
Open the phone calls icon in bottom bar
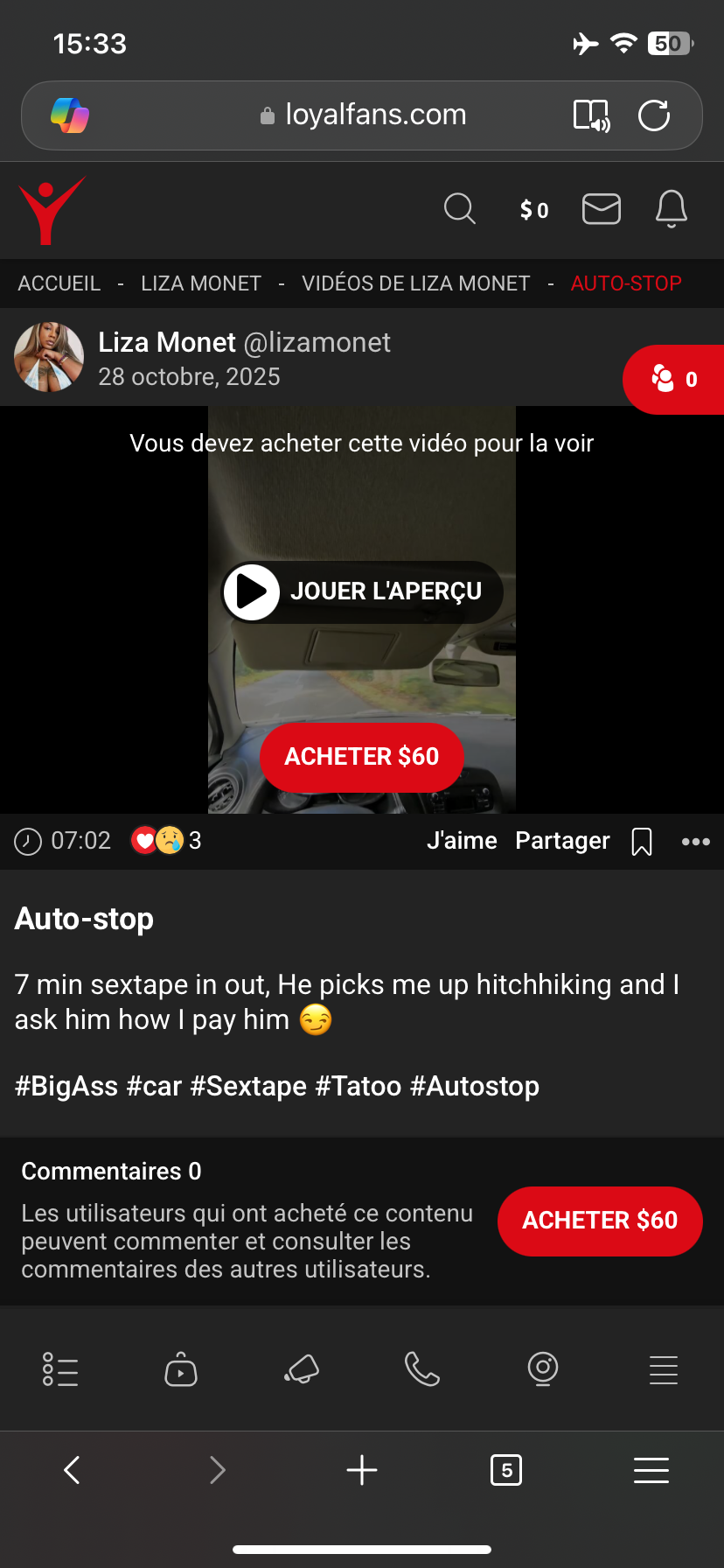(x=422, y=1369)
